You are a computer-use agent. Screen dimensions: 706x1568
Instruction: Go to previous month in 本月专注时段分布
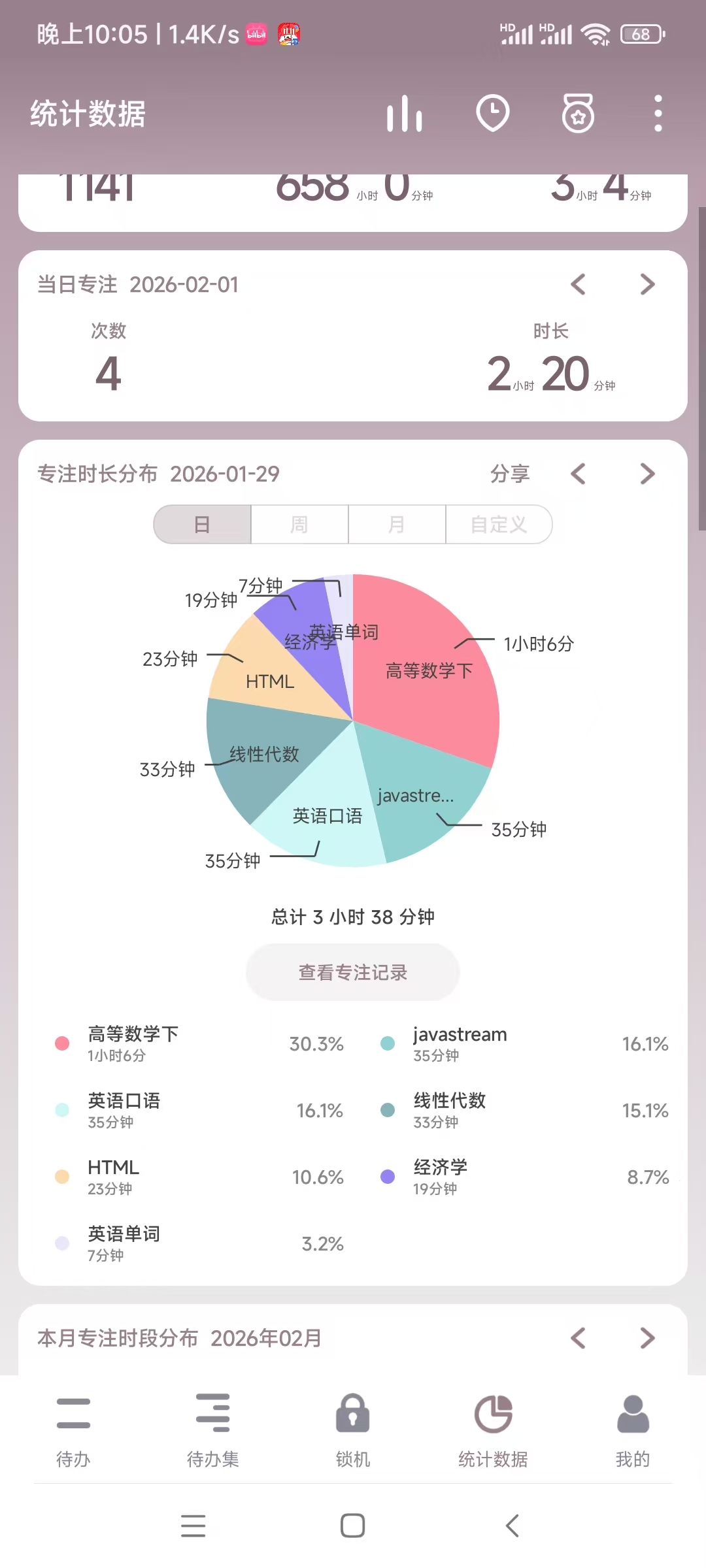point(578,1338)
